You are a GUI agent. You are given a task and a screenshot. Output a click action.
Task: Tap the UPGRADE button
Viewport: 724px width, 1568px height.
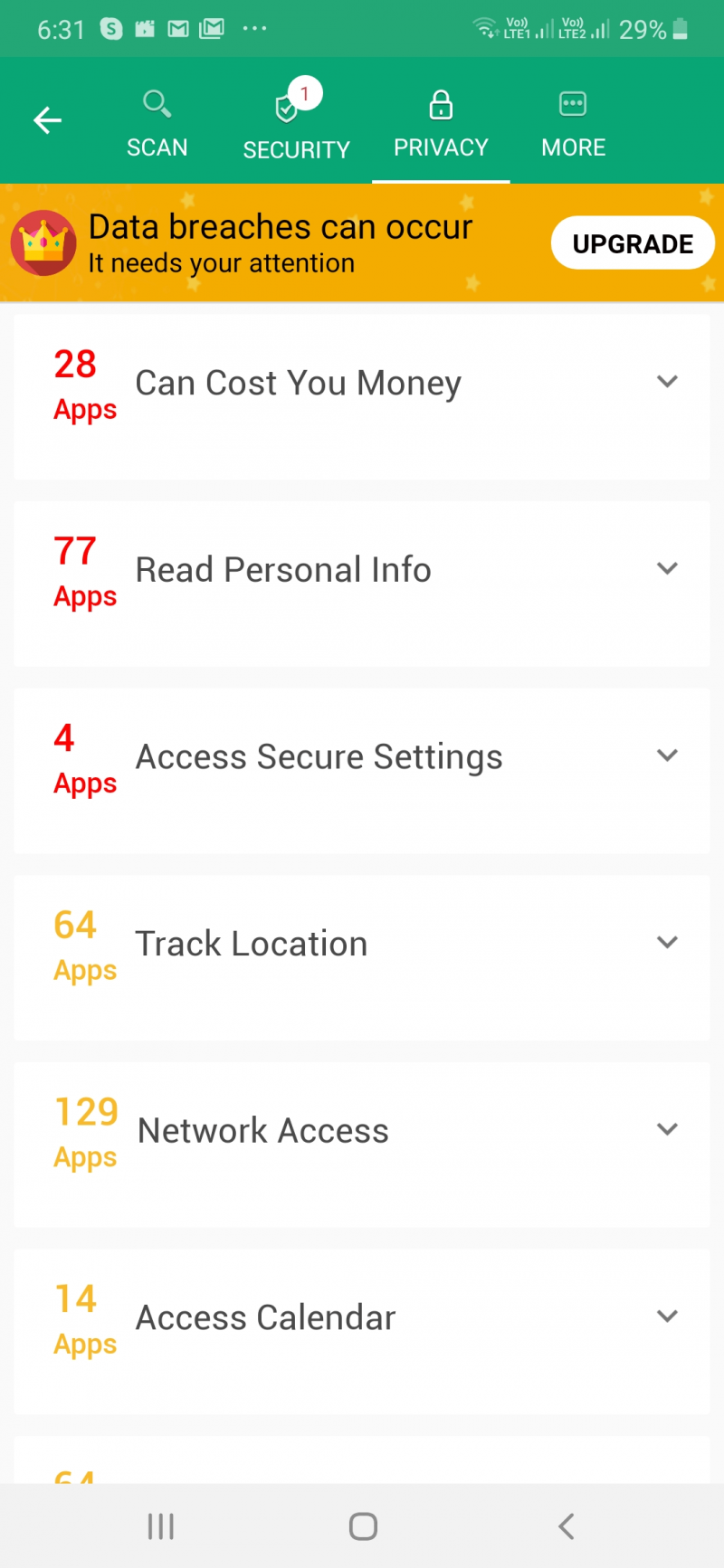pyautogui.click(x=633, y=243)
